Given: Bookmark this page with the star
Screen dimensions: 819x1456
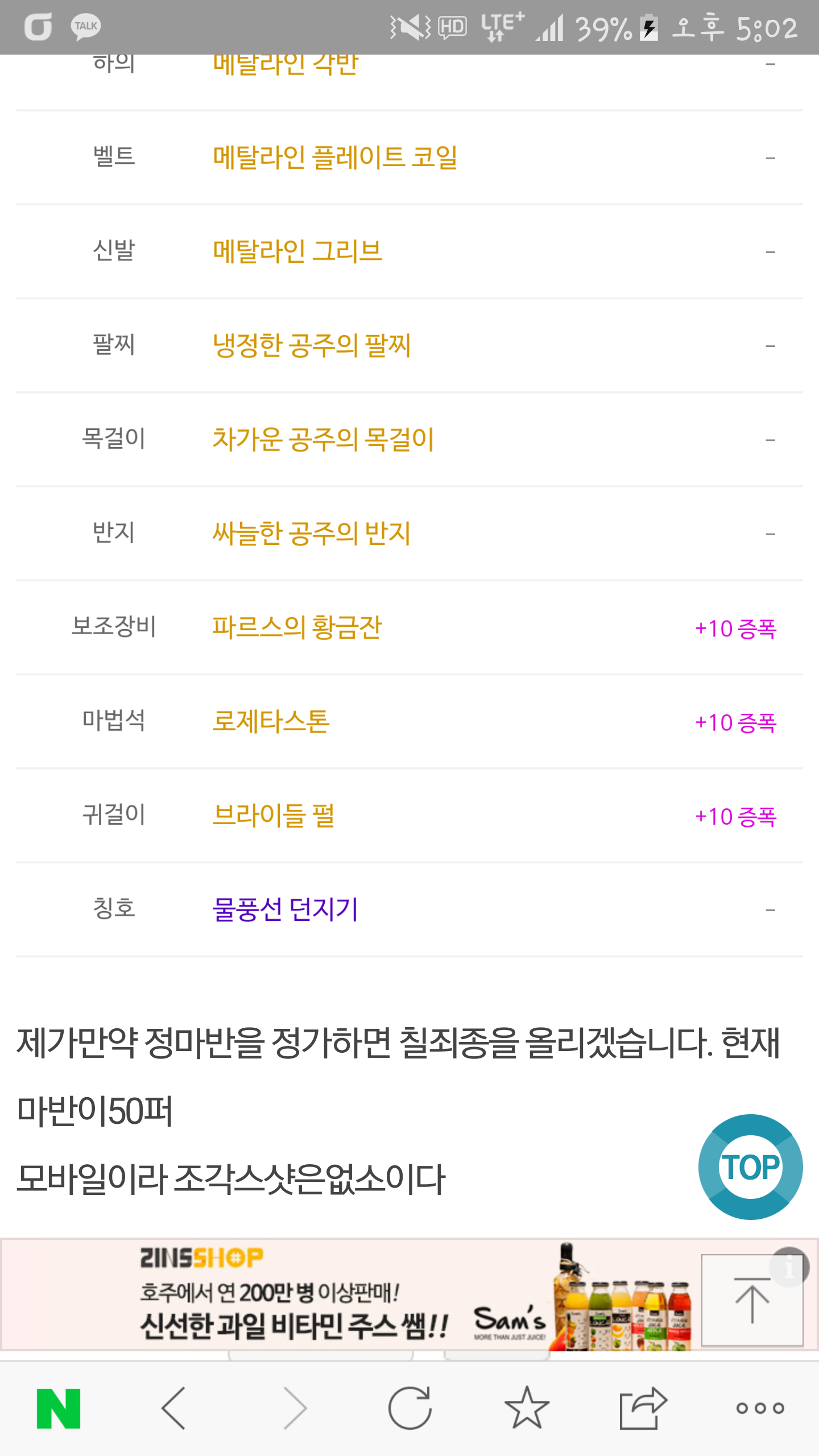Looking at the screenshot, I should point(527,1408).
